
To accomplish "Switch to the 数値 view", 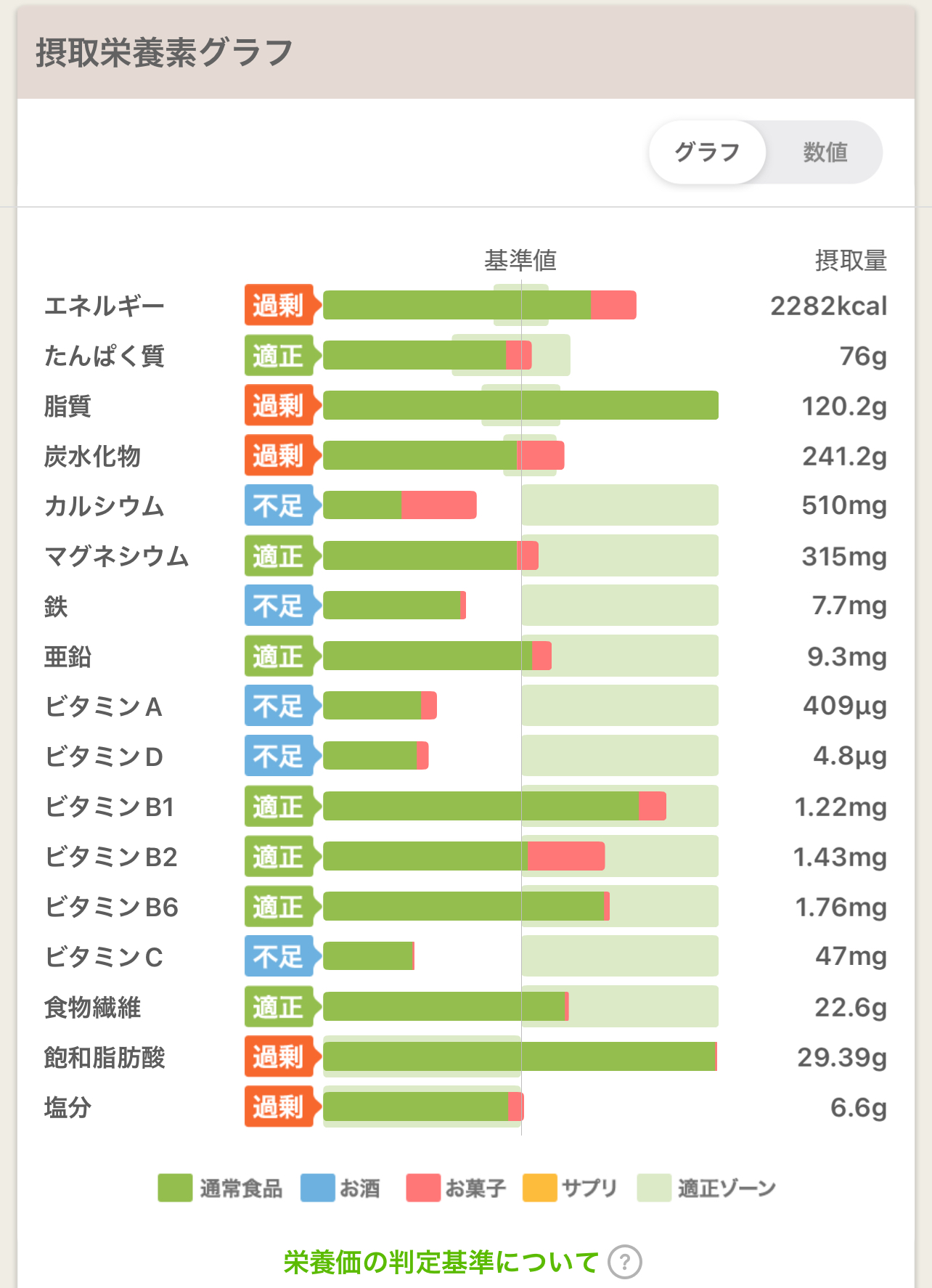I will click(x=825, y=152).
